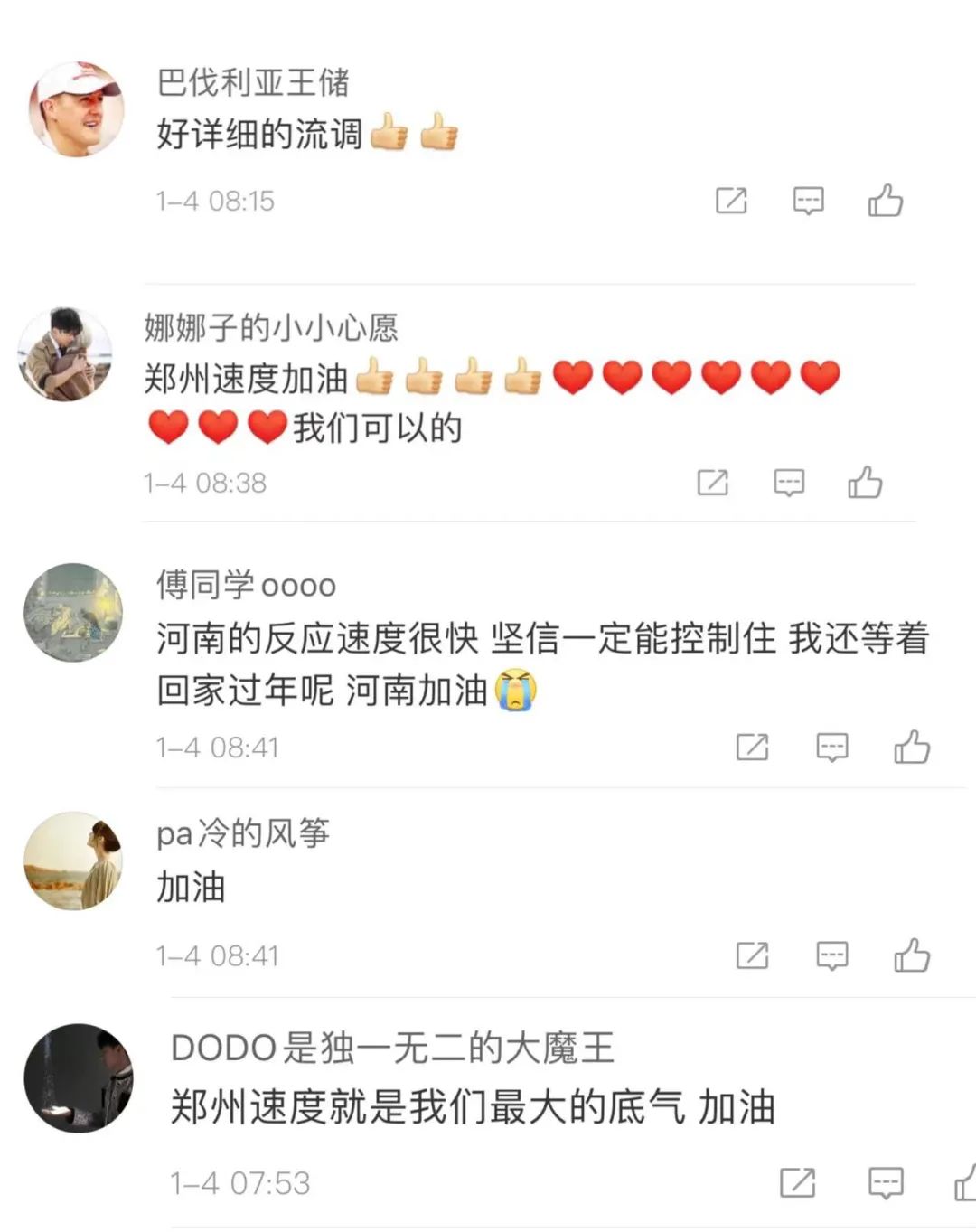This screenshot has height=1232, width=976.
Task: Like 娜娜子的小小心愿's comment
Action: 866,483
